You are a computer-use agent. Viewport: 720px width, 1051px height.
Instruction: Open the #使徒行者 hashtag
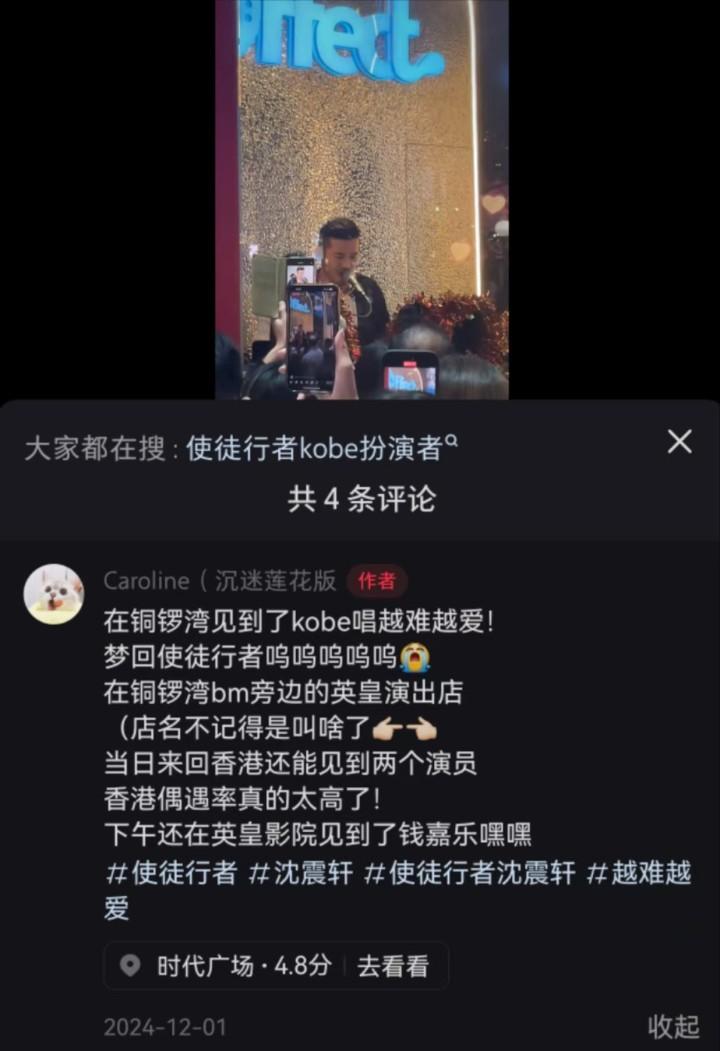click(171, 872)
